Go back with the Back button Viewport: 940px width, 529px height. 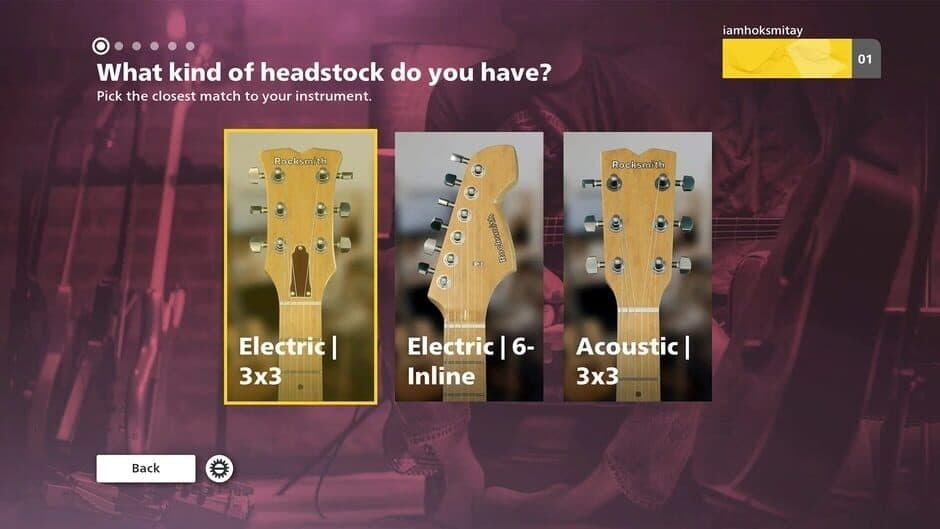point(146,468)
